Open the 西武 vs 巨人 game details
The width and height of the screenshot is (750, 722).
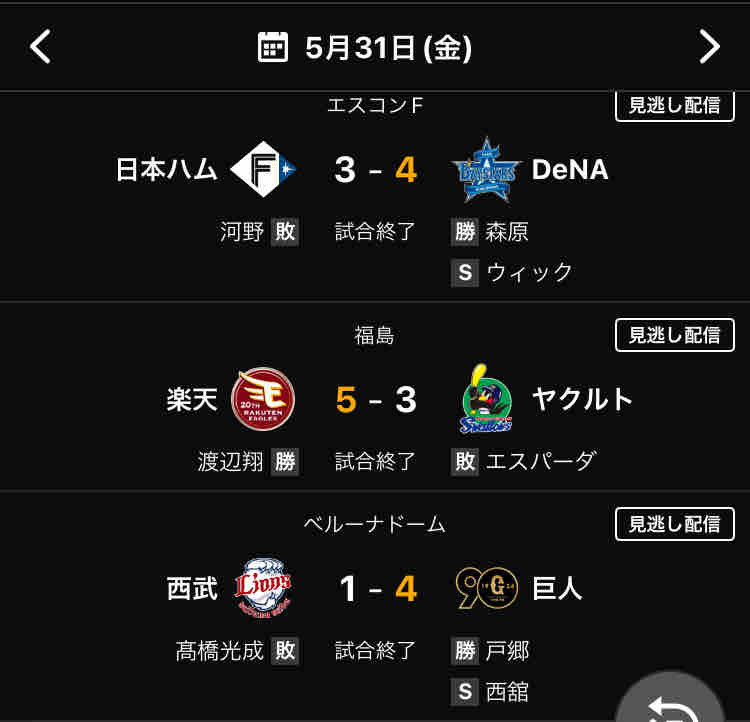click(375, 607)
